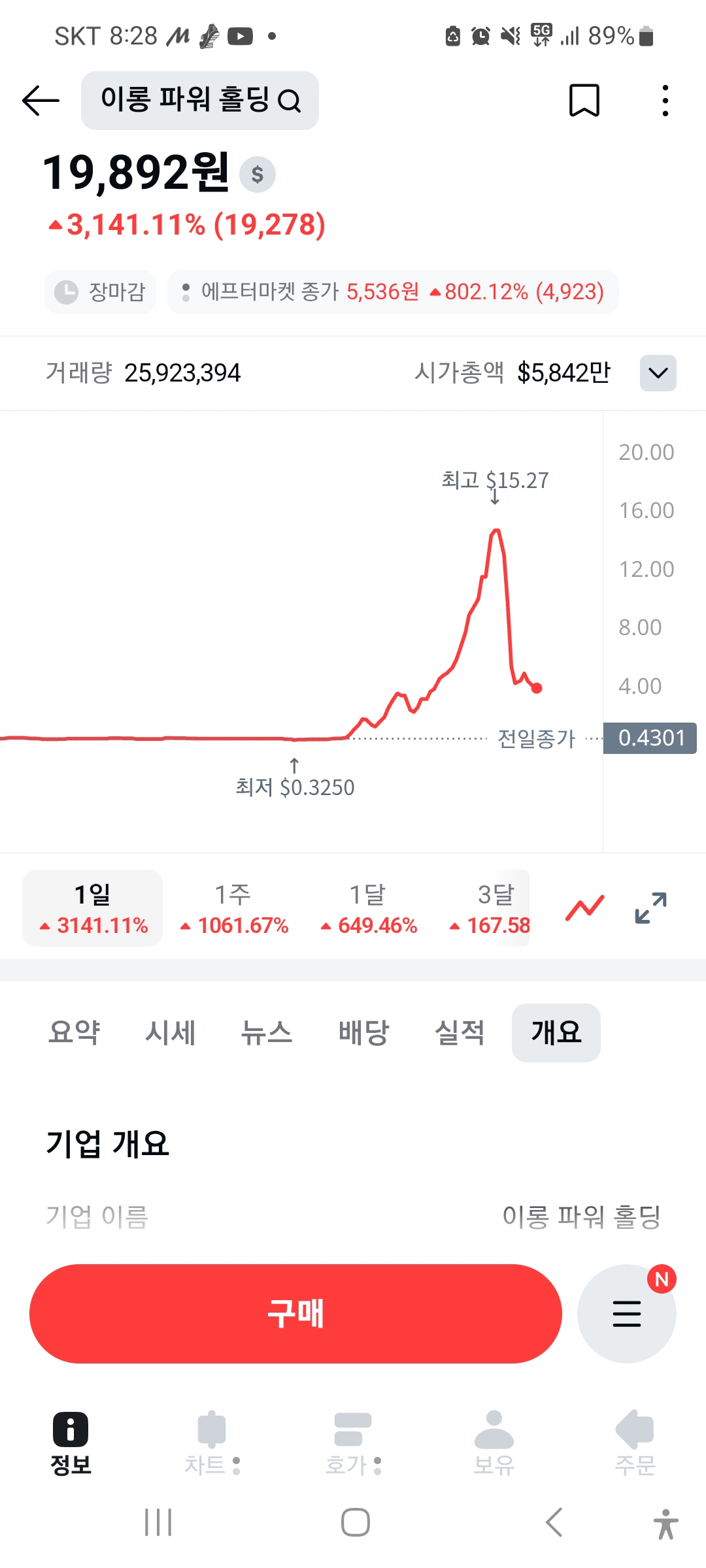Tap the red 구매 button
Viewport: 706px width, 1568px height.
pyautogui.click(x=295, y=1314)
